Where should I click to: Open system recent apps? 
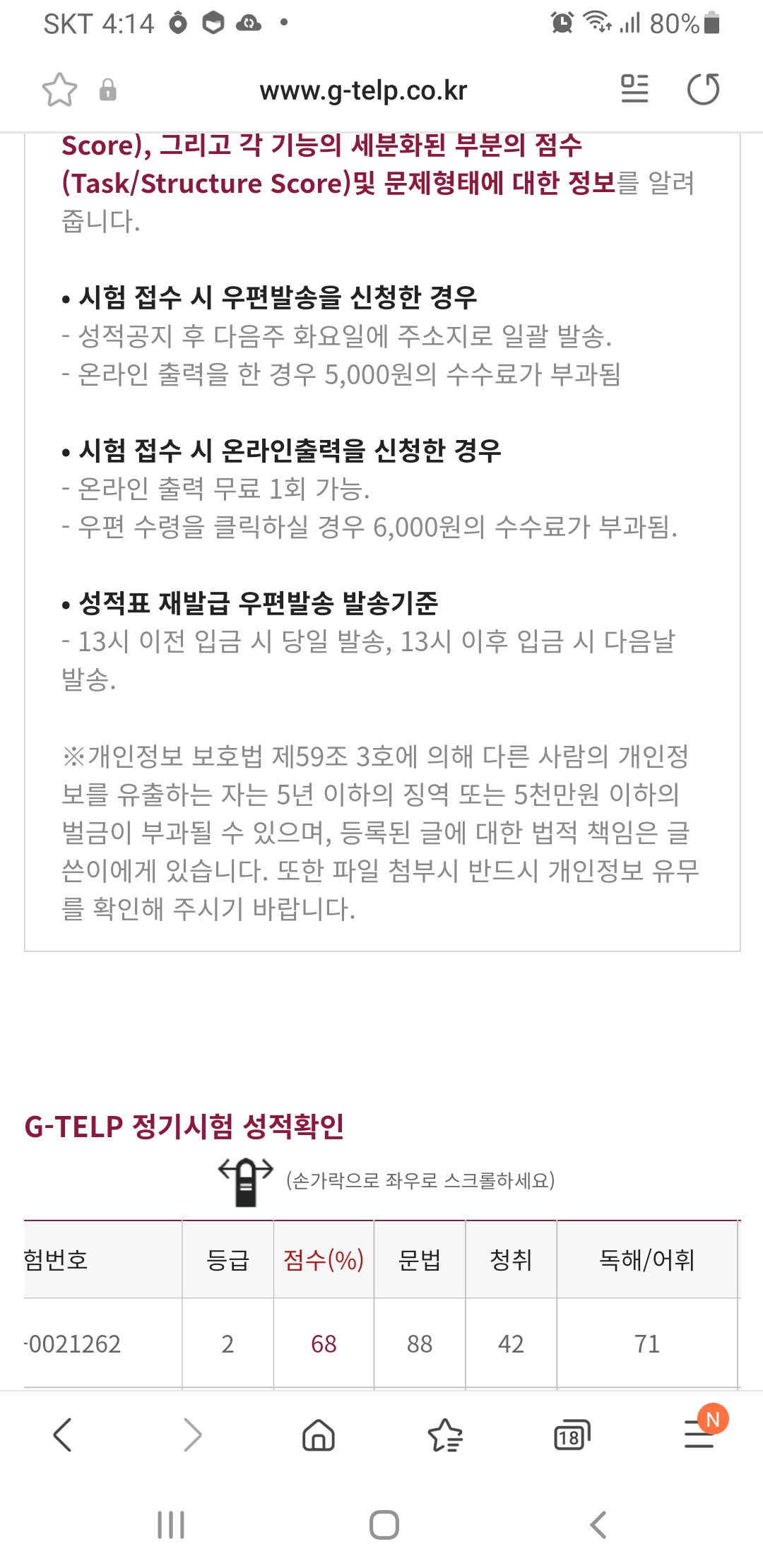pyautogui.click(x=171, y=1524)
